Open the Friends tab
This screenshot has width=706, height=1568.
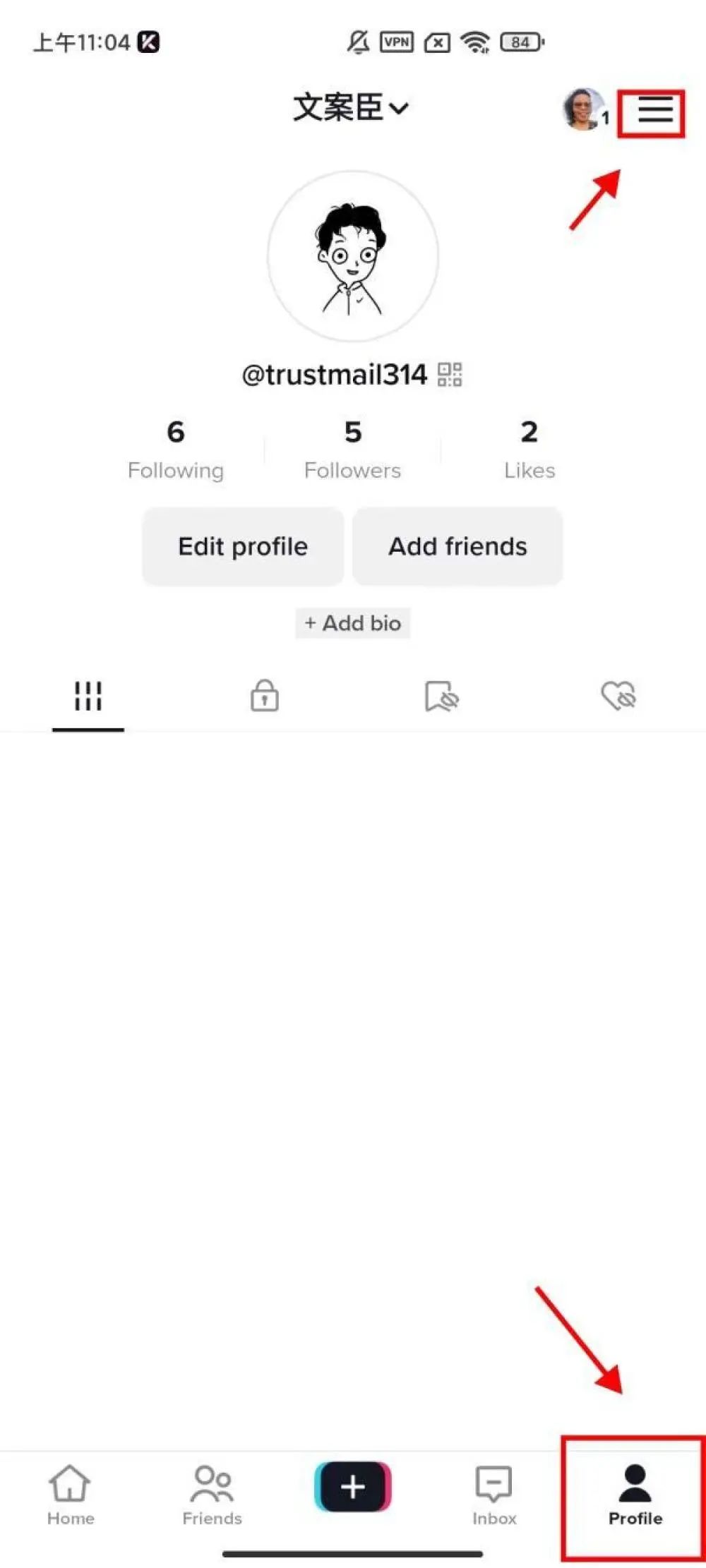tap(212, 1495)
